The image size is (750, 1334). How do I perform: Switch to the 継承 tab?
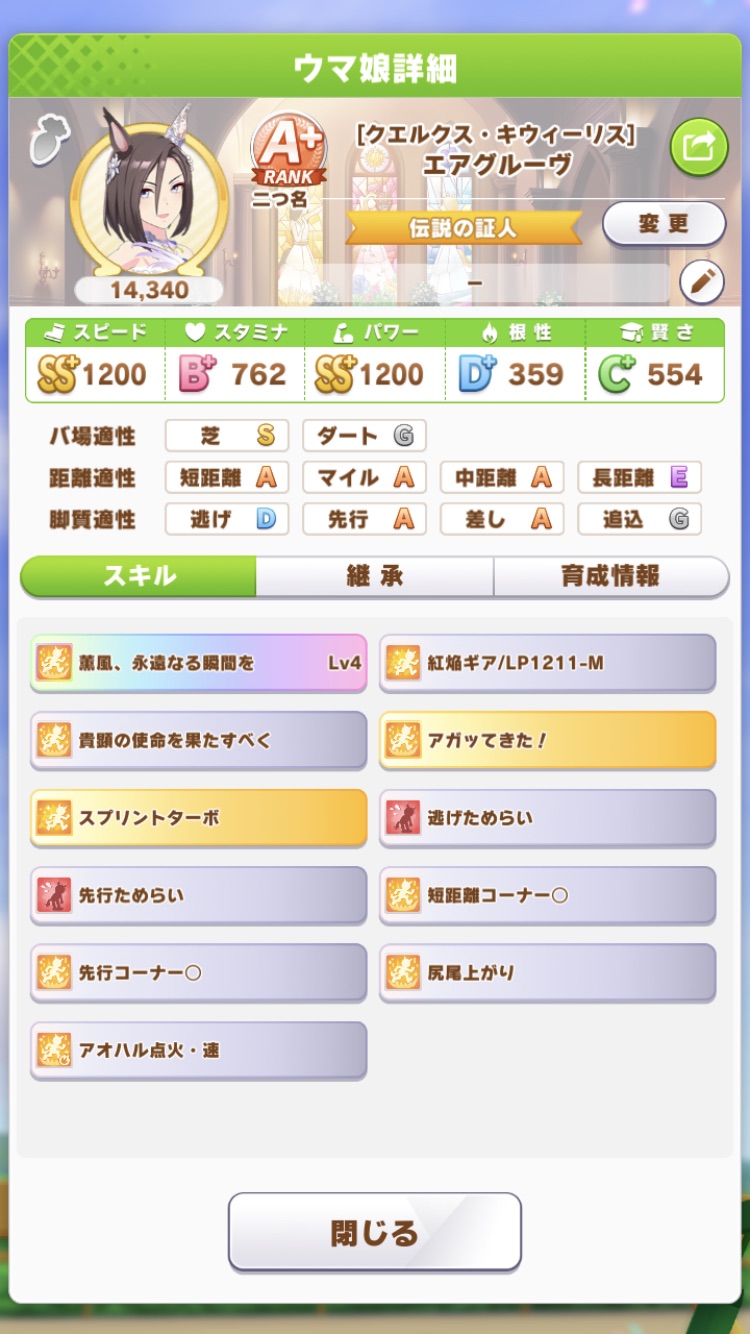pos(374,576)
